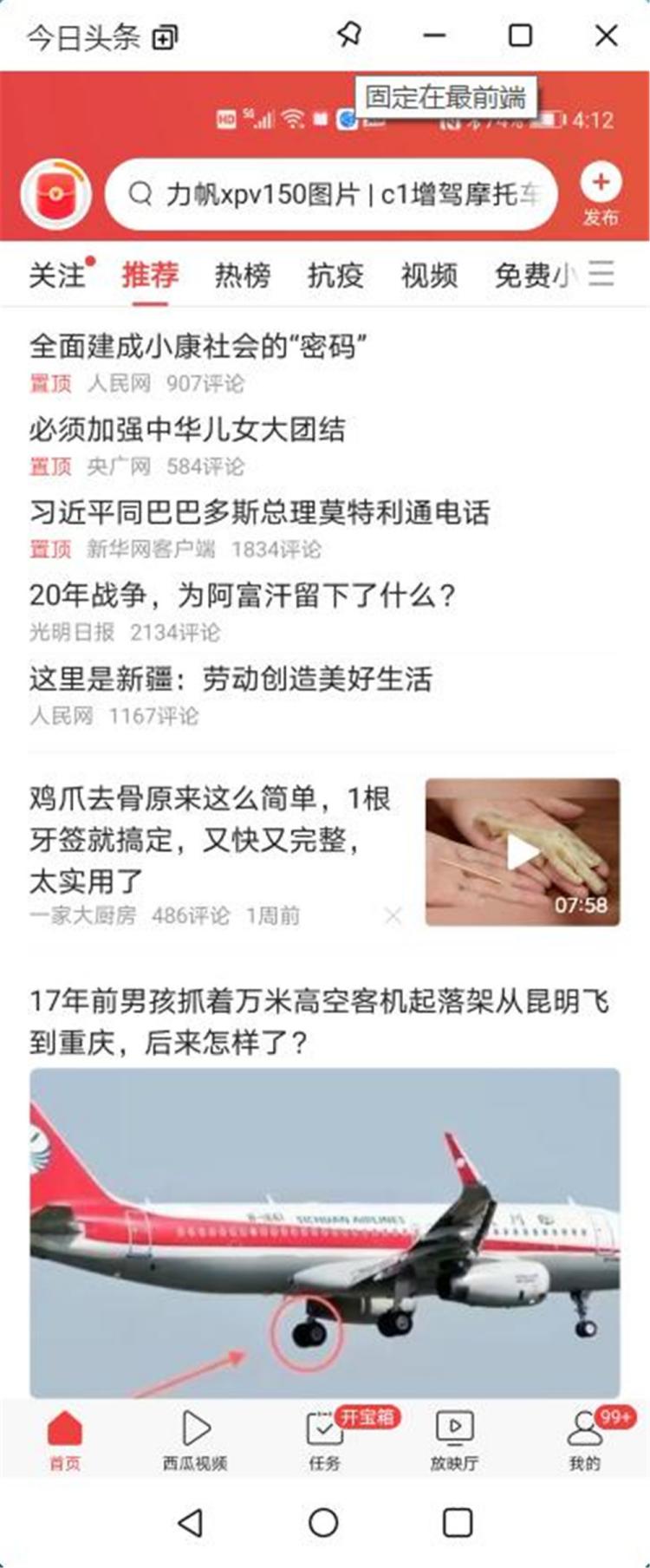This screenshot has height=1568, width=650.
Task: Dismiss the 鸡爪去骨 video item
Action: [393, 915]
